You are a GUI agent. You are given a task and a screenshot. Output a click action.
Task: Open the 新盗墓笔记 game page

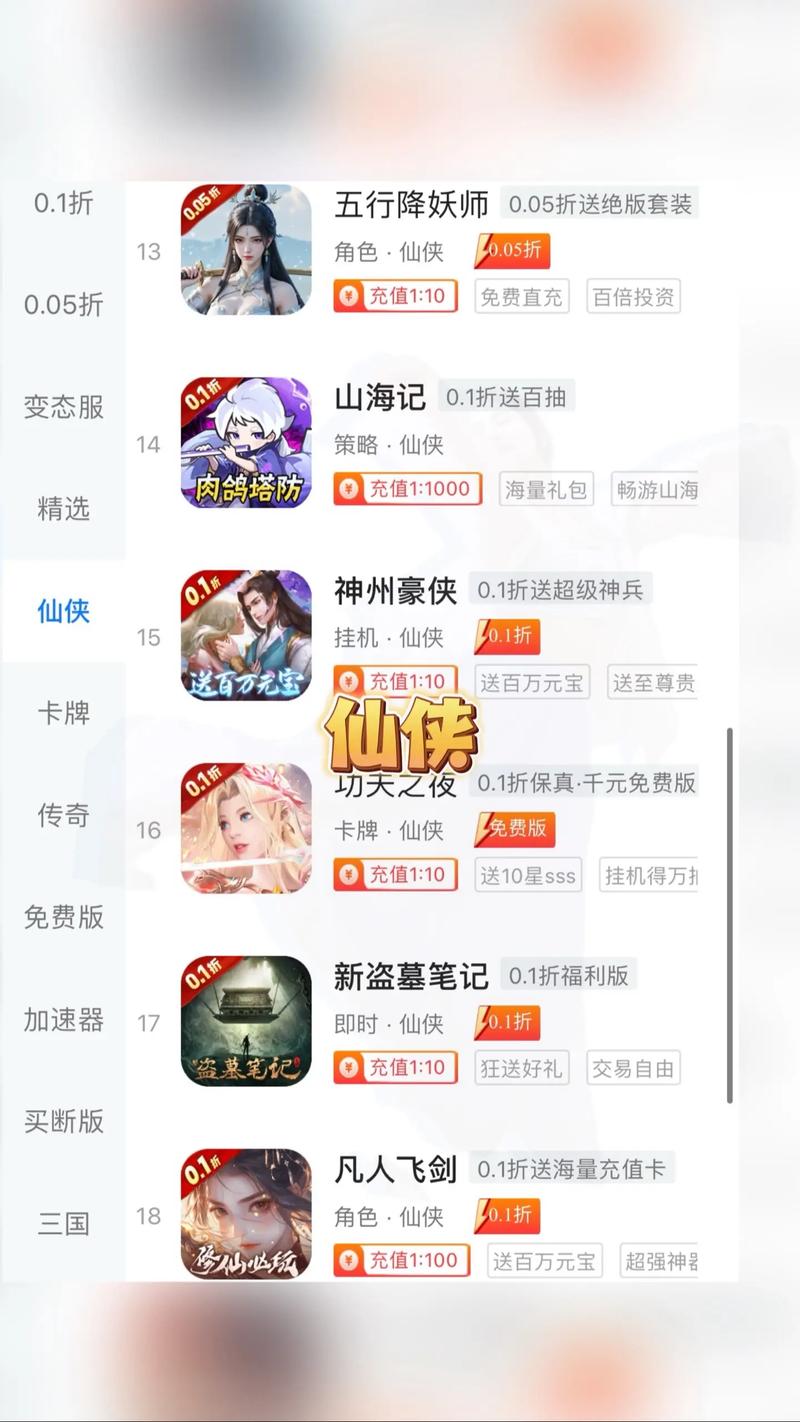pos(410,976)
